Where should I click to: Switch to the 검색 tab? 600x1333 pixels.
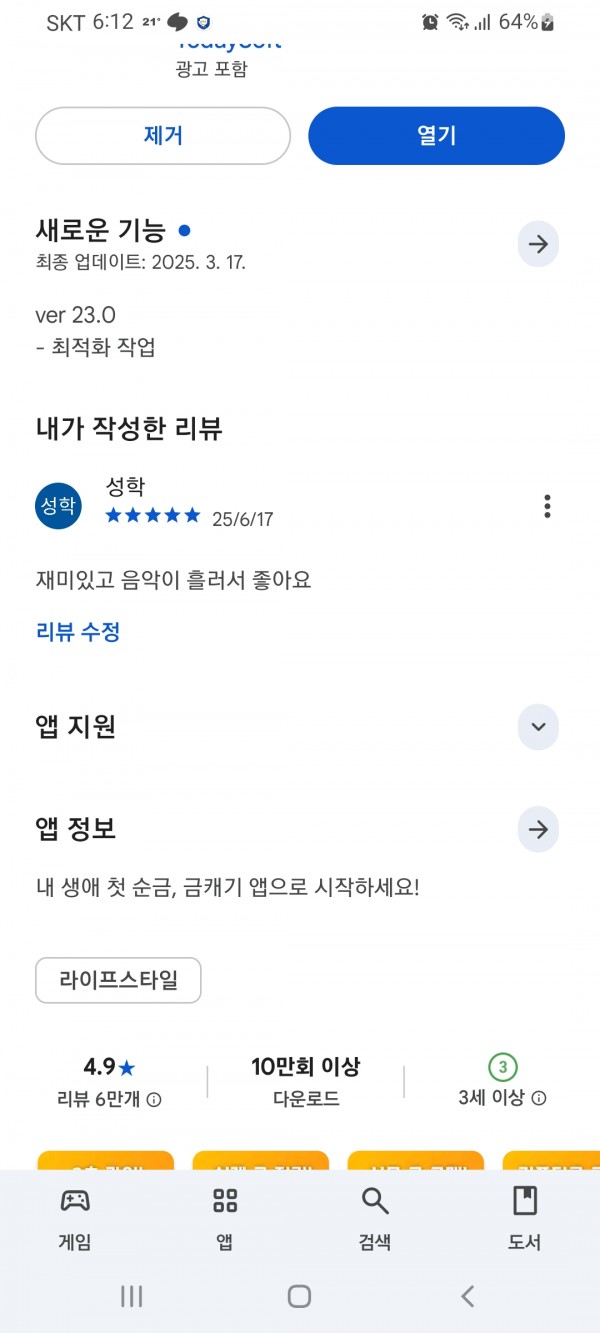coord(375,1220)
